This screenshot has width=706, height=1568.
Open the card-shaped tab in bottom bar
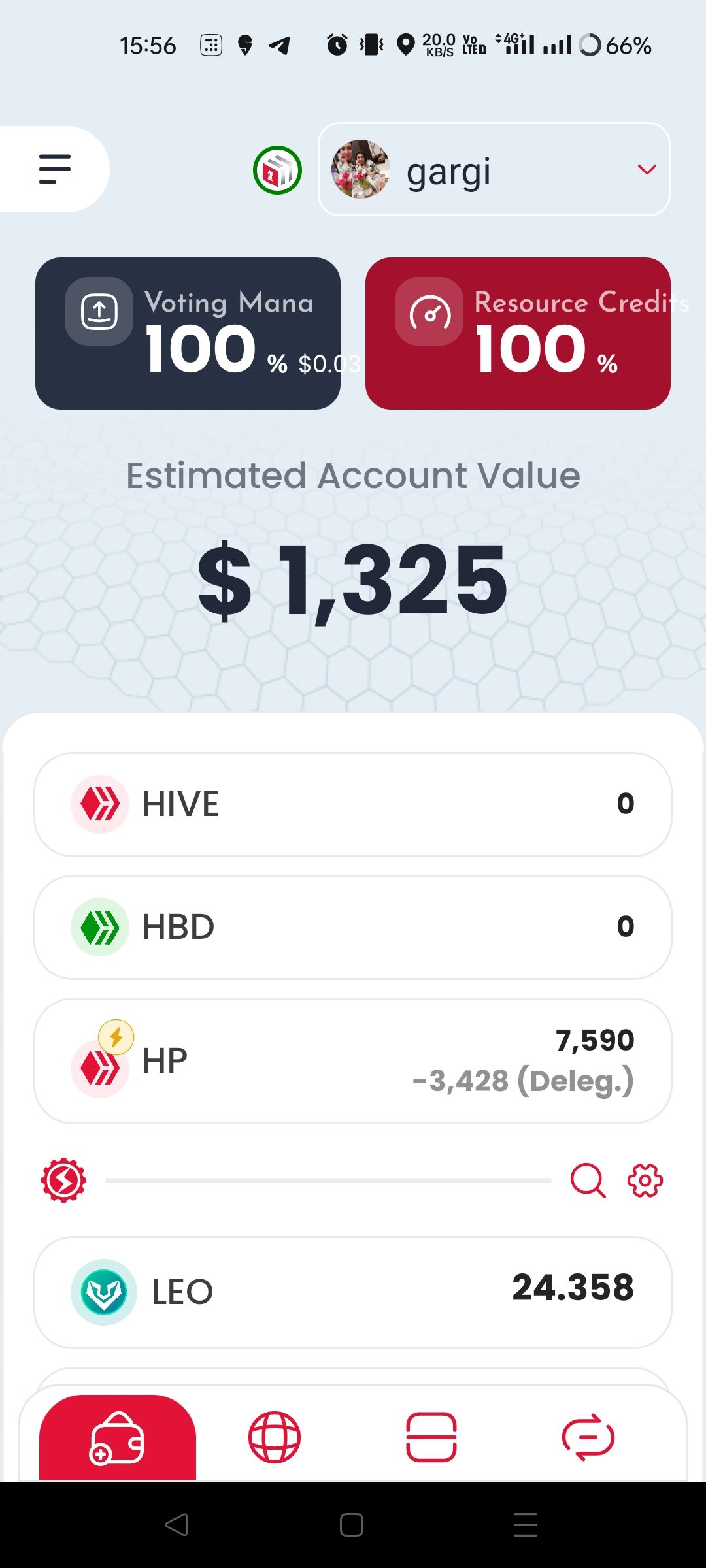tap(431, 1437)
